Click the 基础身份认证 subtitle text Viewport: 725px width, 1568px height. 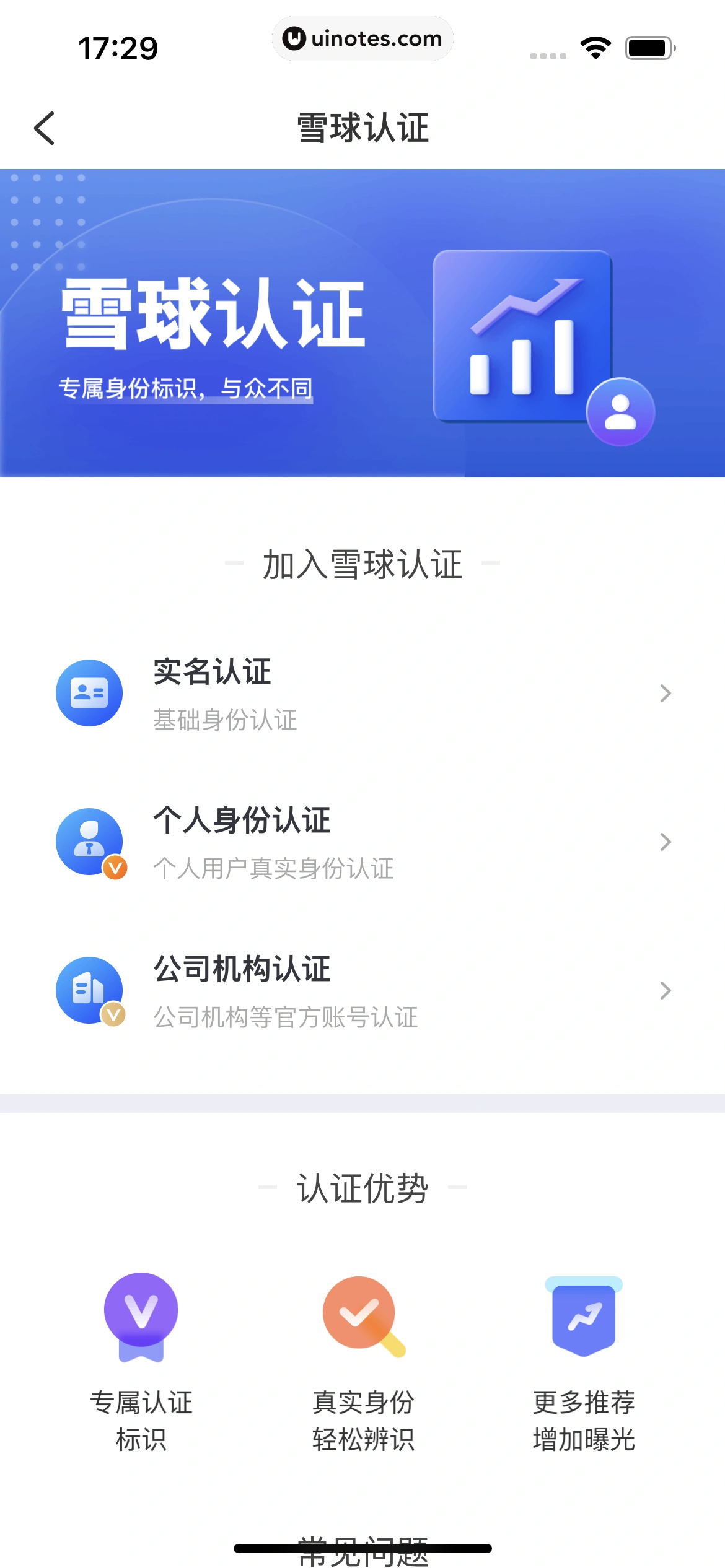click(x=224, y=720)
